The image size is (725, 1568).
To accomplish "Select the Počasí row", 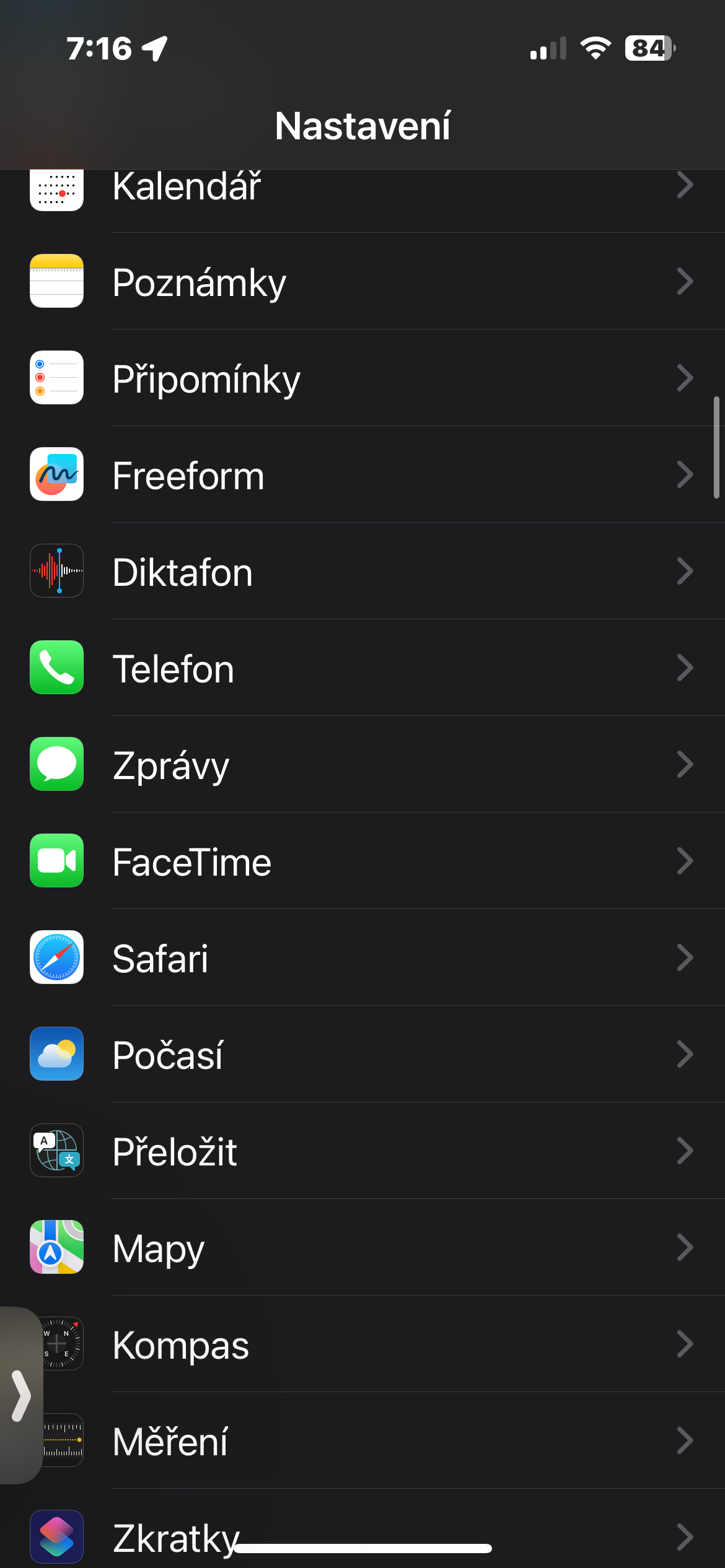I will point(372,1055).
